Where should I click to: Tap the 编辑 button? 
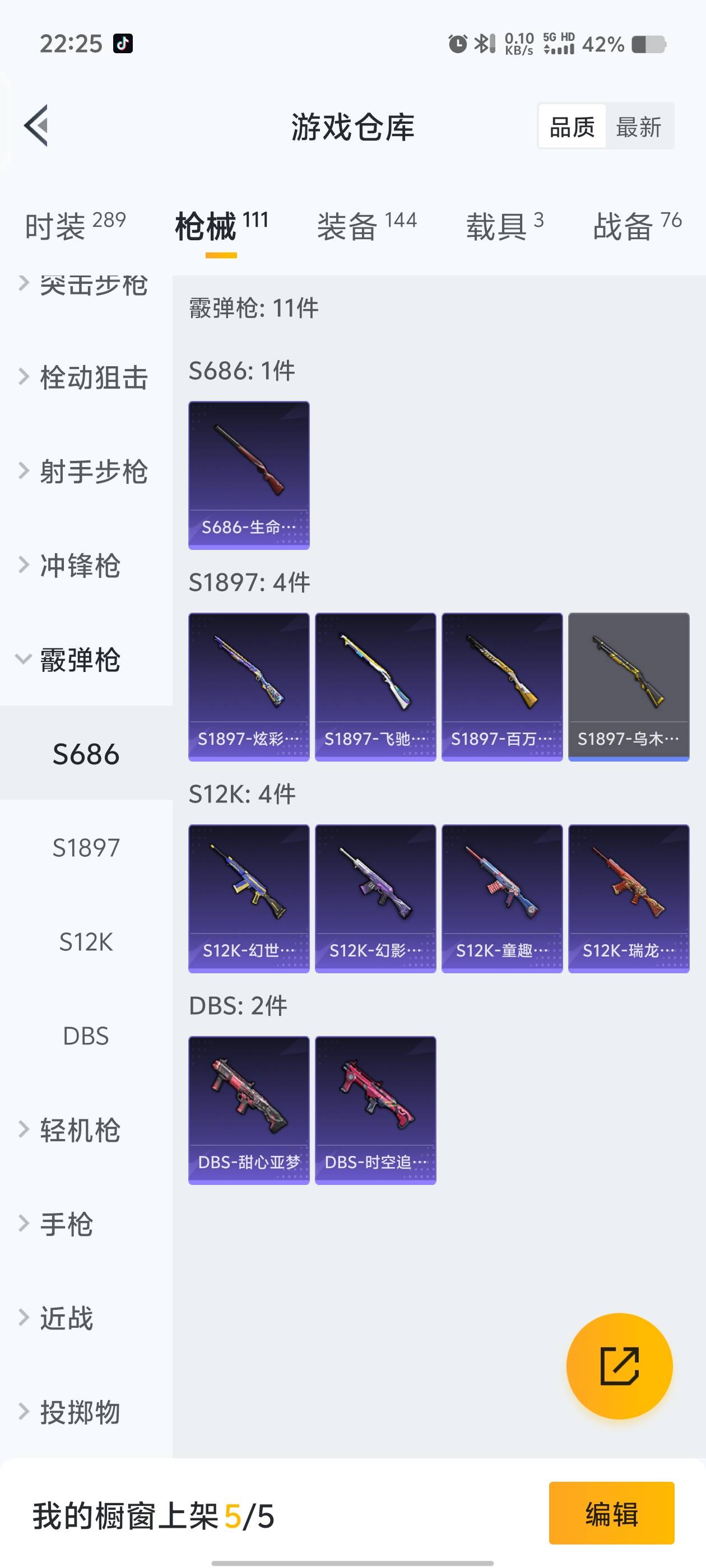point(611,1513)
